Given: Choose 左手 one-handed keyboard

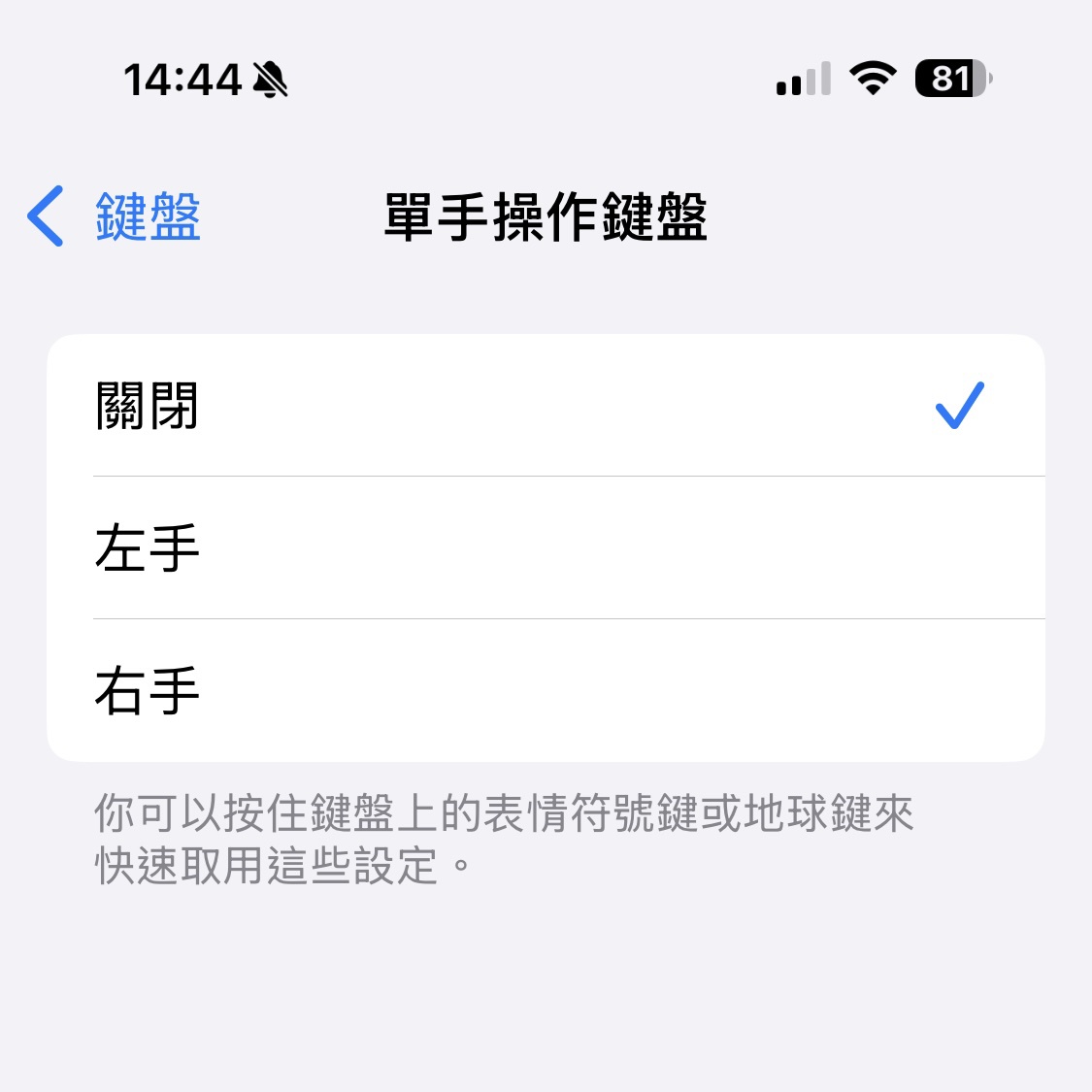Looking at the screenshot, I should point(544,547).
